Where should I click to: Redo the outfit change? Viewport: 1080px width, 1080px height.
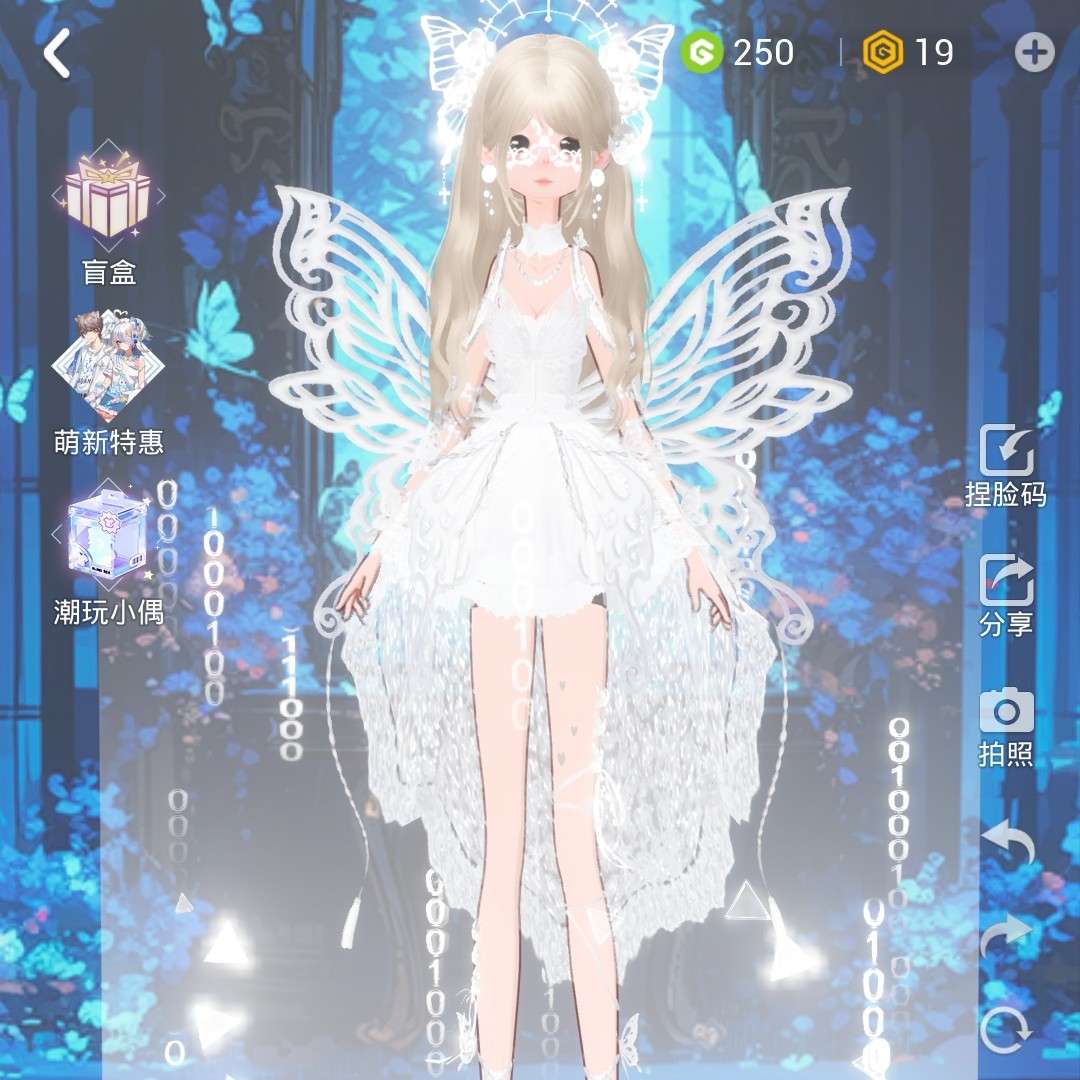(x=1005, y=935)
